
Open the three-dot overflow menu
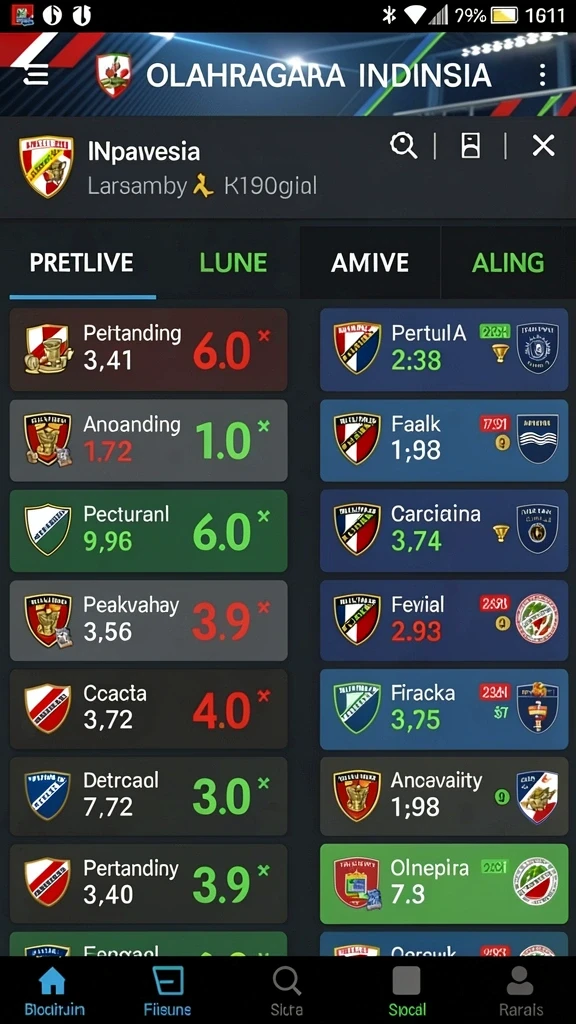point(542,75)
